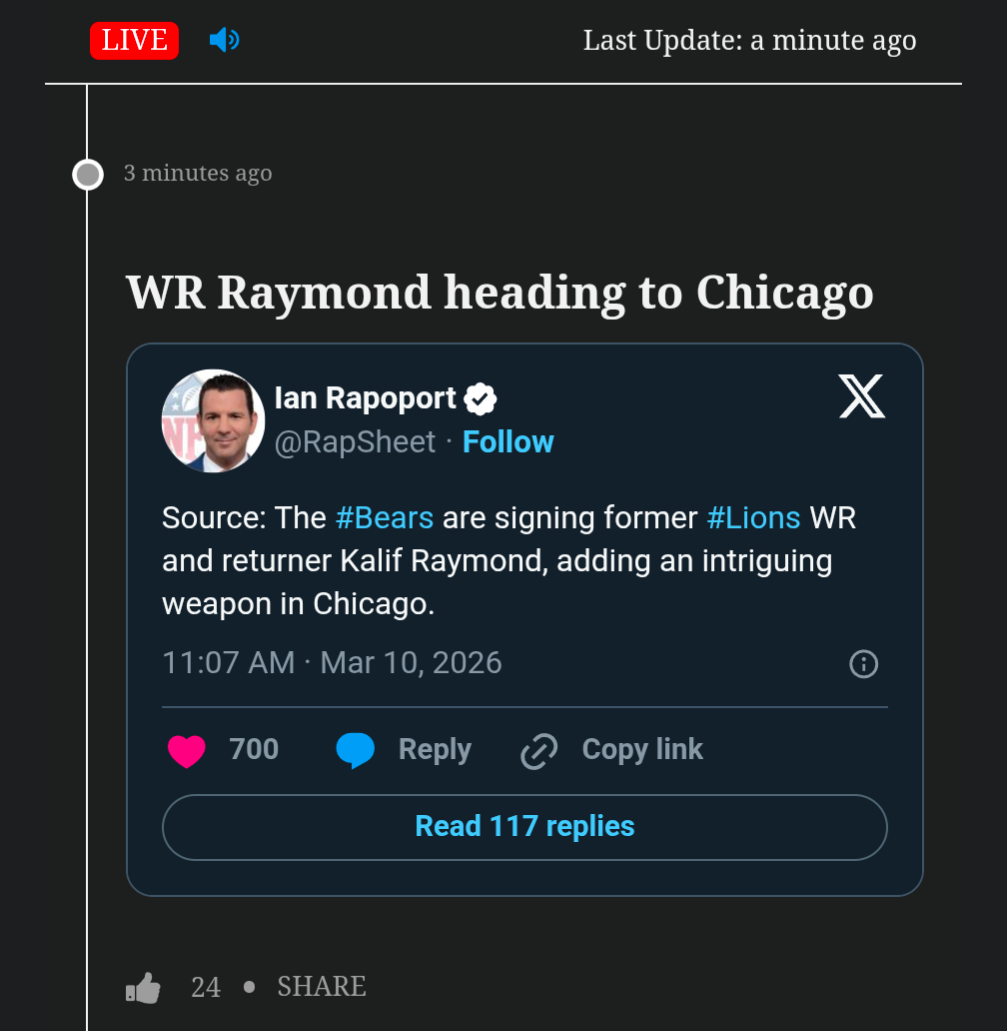Copy link to the tweet
This screenshot has width=1007, height=1031.
pyautogui.click(x=612, y=750)
